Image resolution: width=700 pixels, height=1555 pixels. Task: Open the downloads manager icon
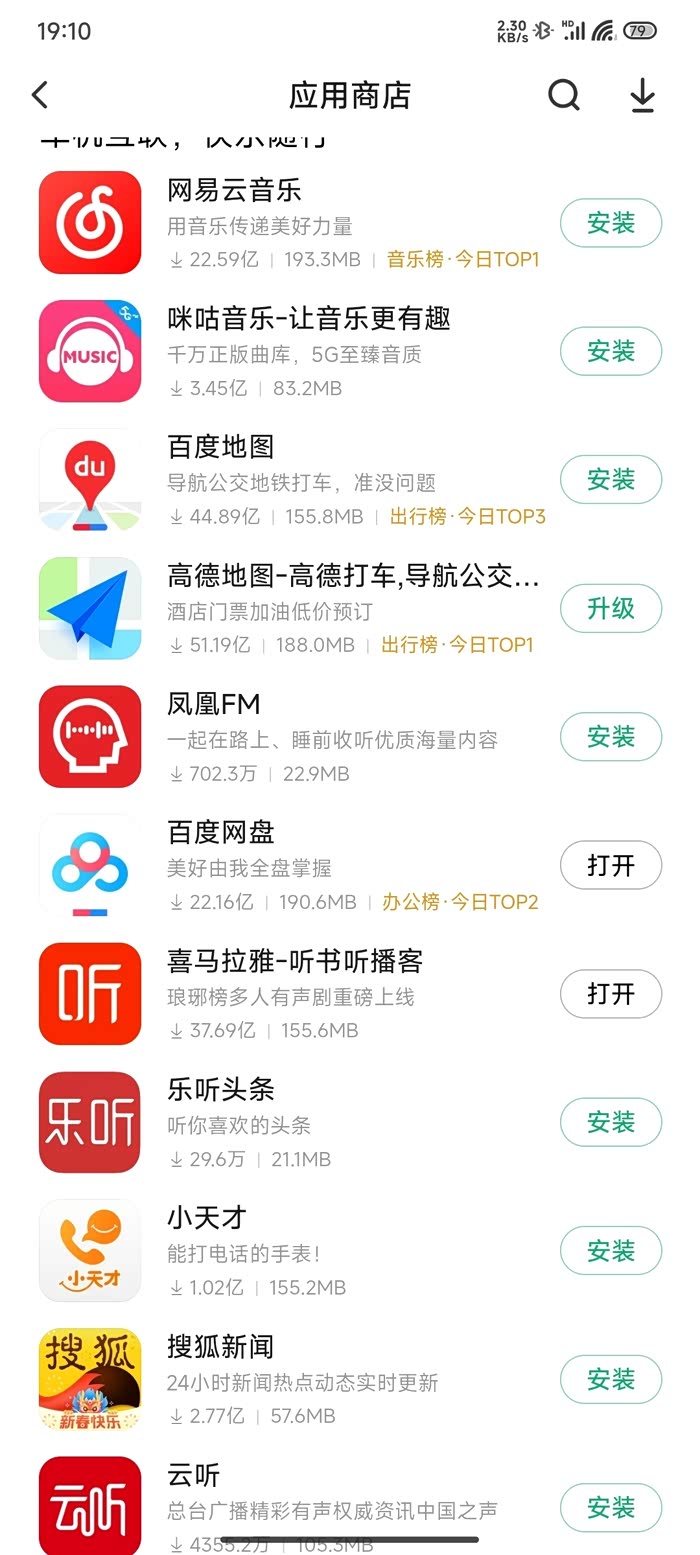(642, 95)
